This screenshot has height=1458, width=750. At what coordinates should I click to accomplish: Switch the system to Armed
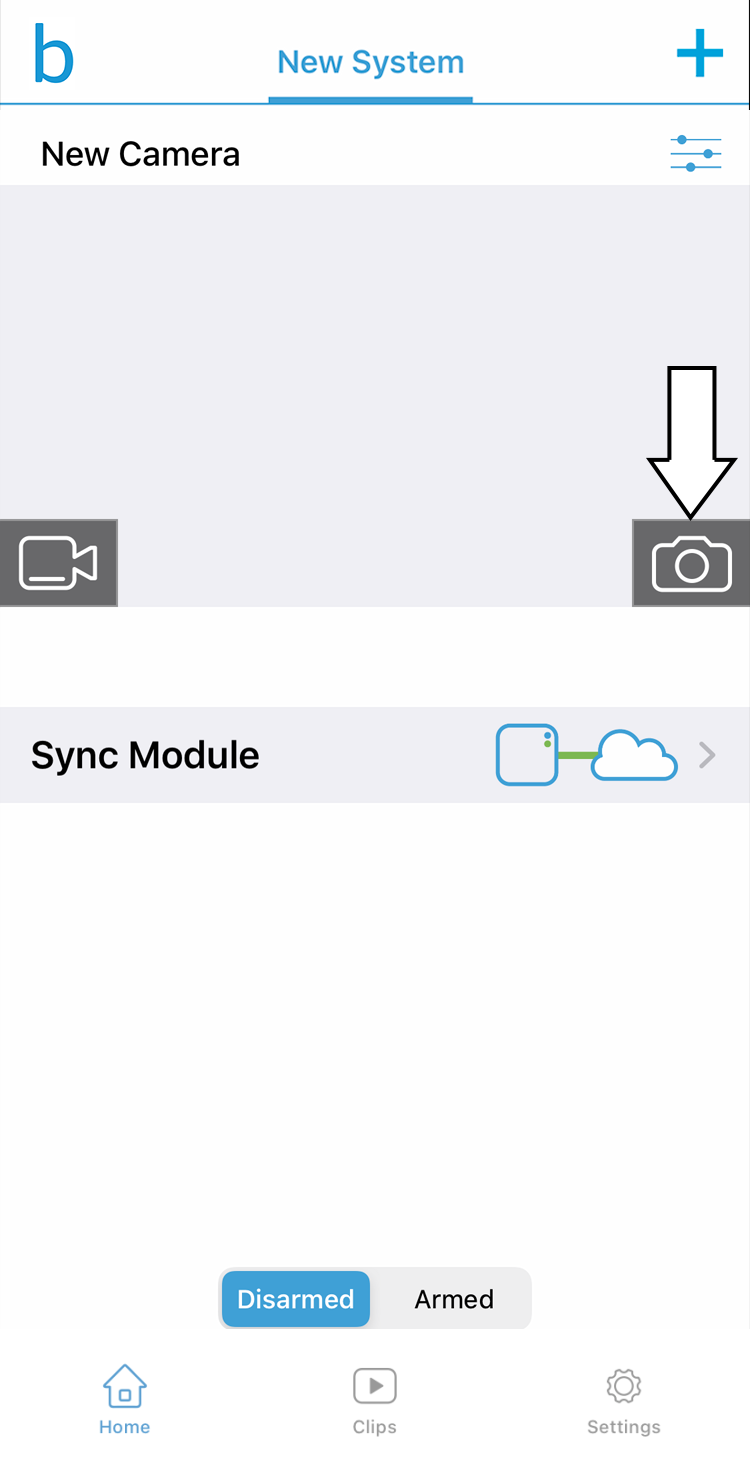tap(454, 1299)
